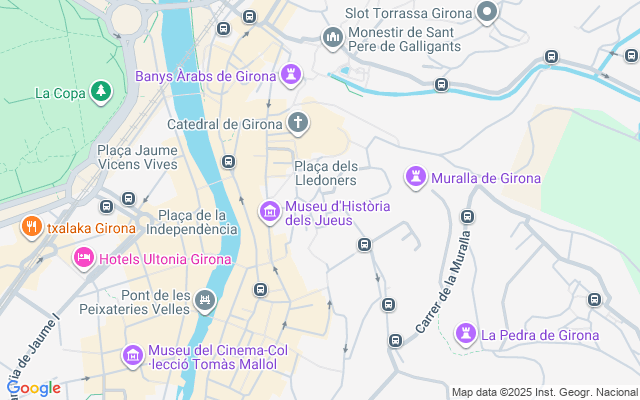Select the Banys Àrabs de Girona pin
The height and width of the screenshot is (400, 640).
pyautogui.click(x=291, y=73)
